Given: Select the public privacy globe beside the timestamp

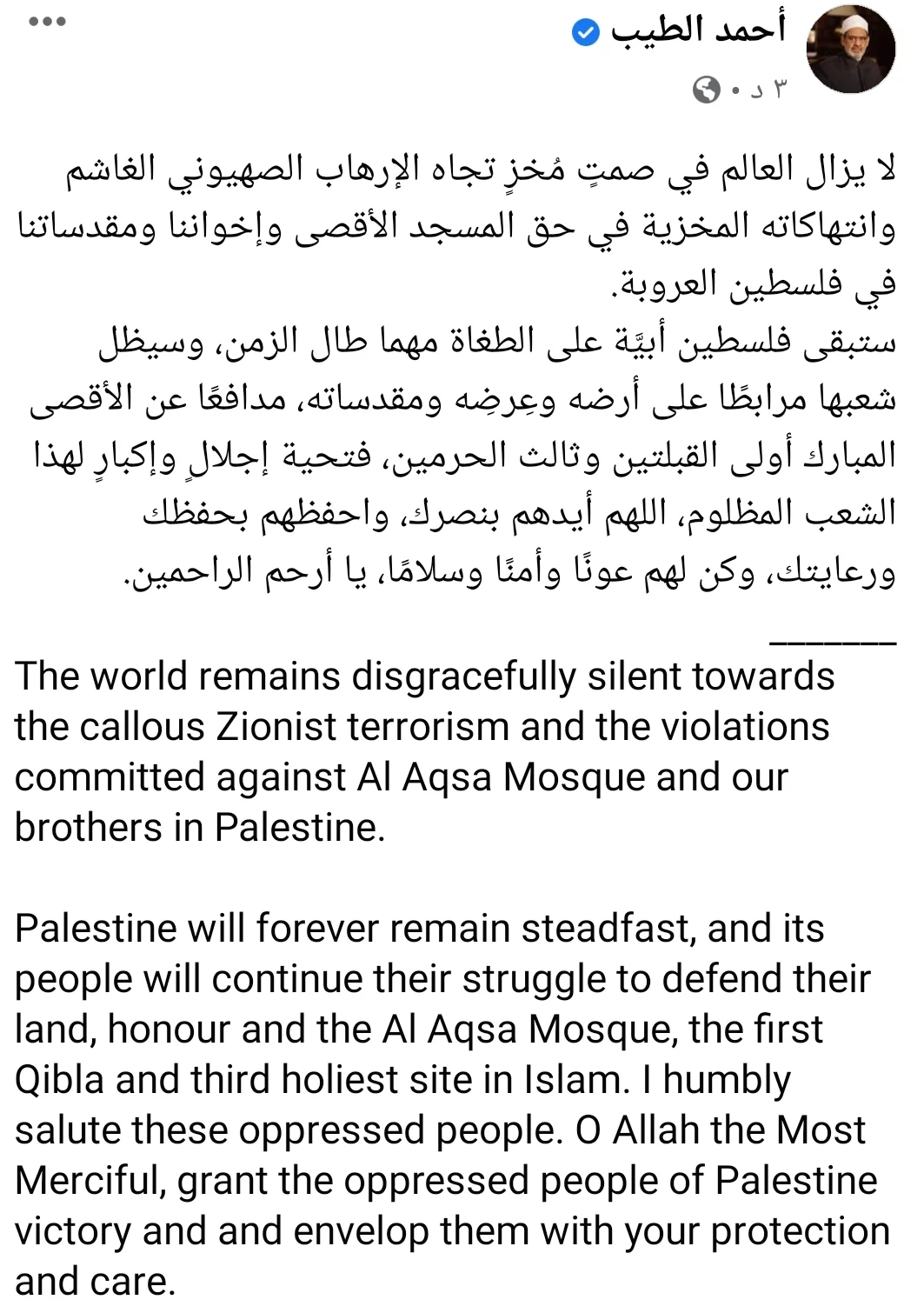Looking at the screenshot, I should (706, 90).
